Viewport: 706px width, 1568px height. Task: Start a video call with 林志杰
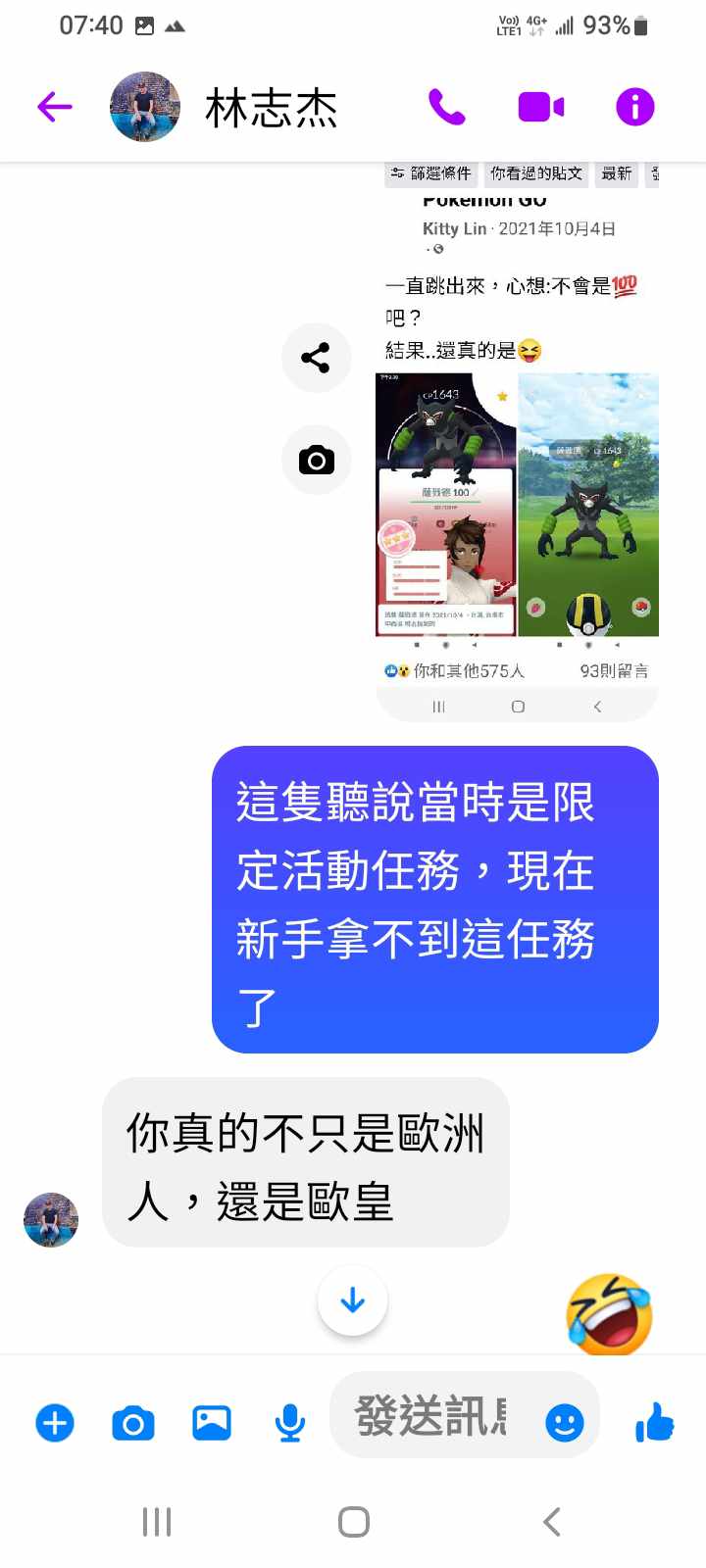click(540, 107)
